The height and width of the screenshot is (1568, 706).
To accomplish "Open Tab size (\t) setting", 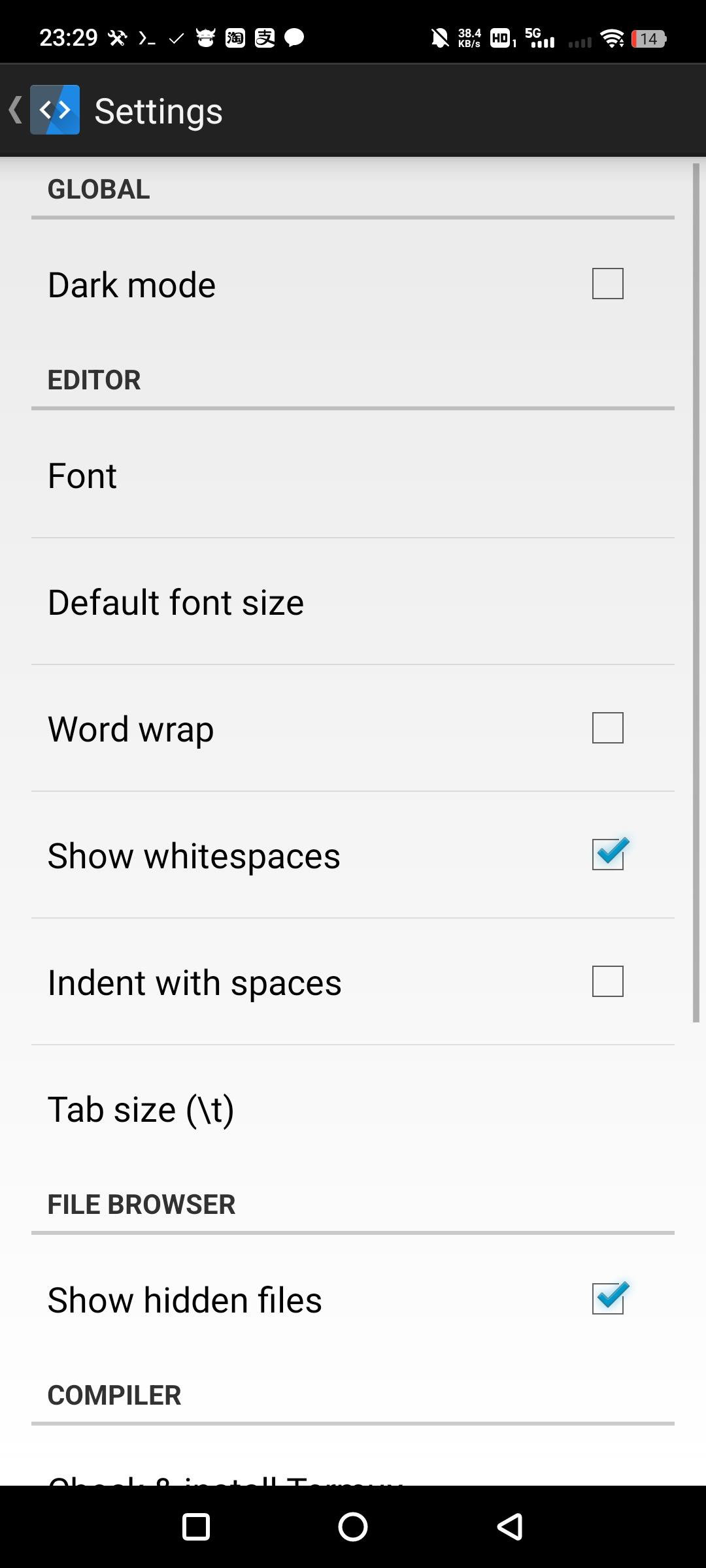I will pyautogui.click(x=353, y=1109).
